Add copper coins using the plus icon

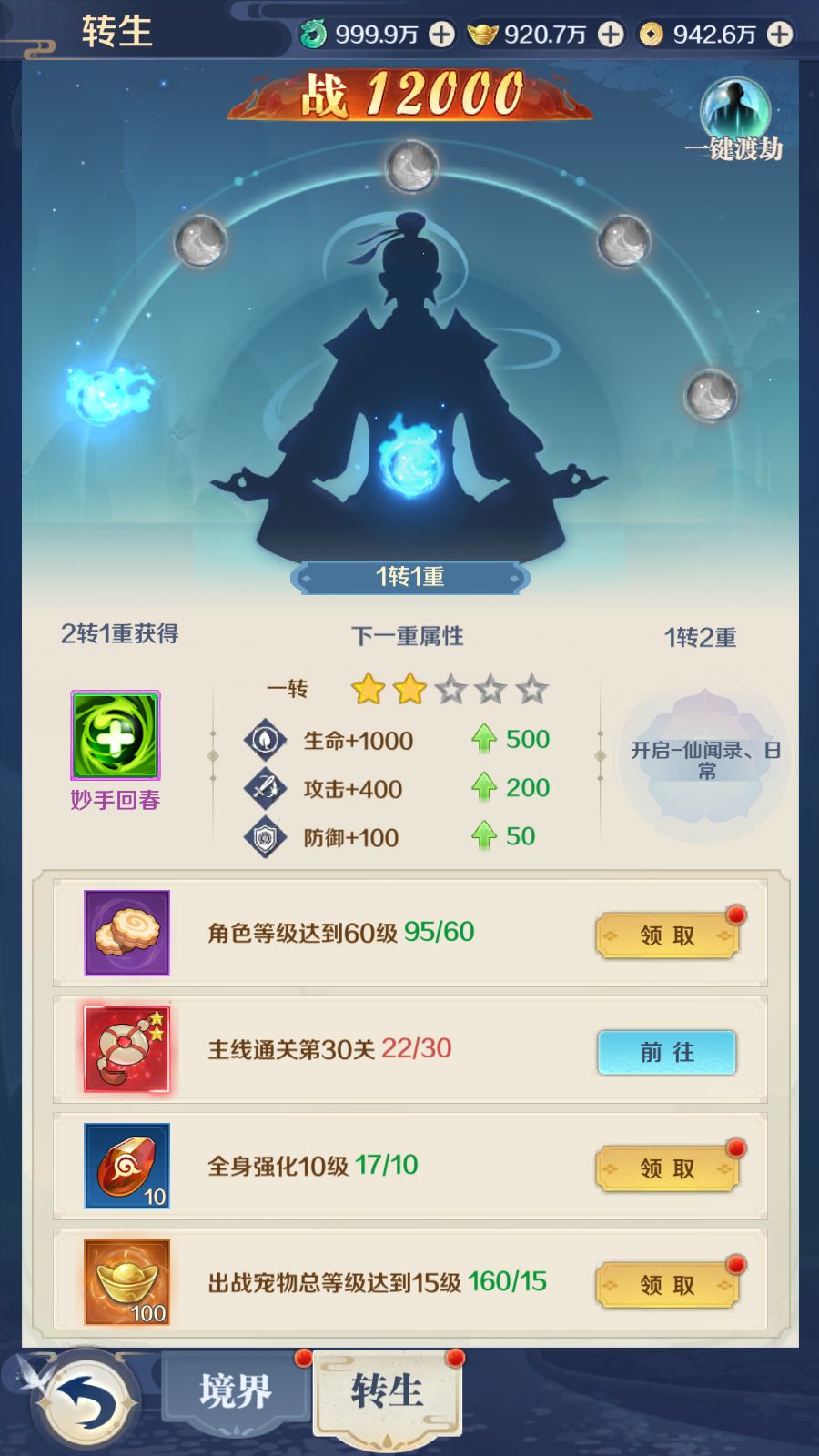(x=780, y=35)
